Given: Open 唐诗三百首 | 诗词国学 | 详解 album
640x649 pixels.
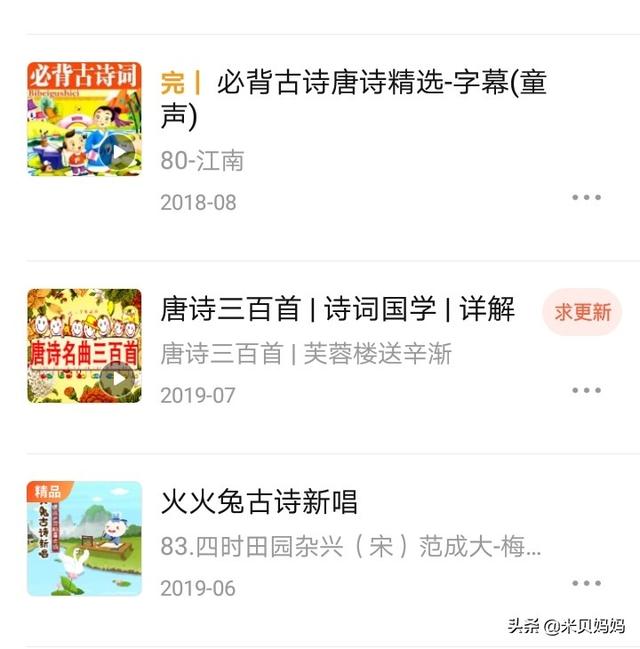Looking at the screenshot, I should pos(337,309).
